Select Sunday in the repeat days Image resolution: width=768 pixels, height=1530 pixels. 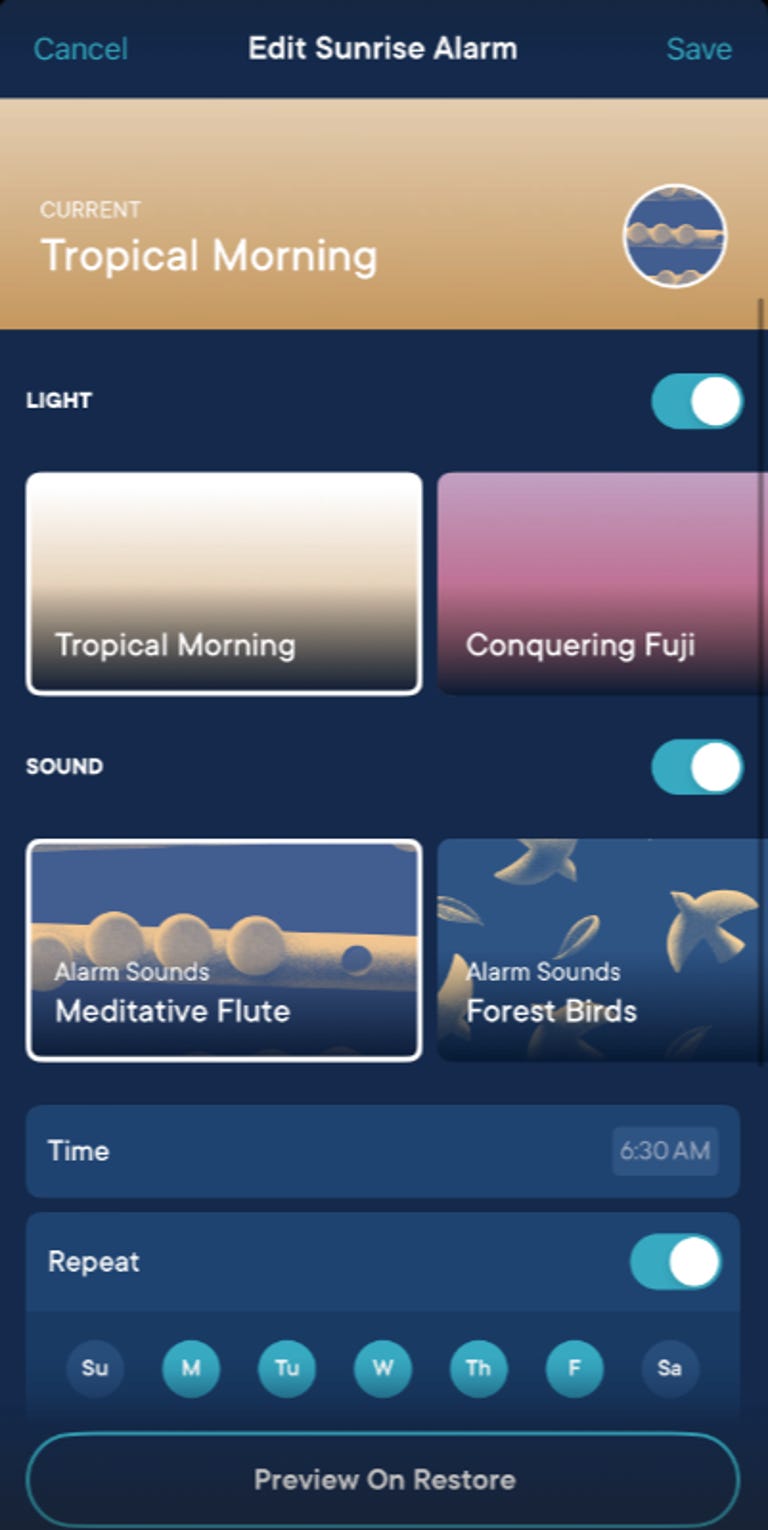click(x=95, y=1369)
